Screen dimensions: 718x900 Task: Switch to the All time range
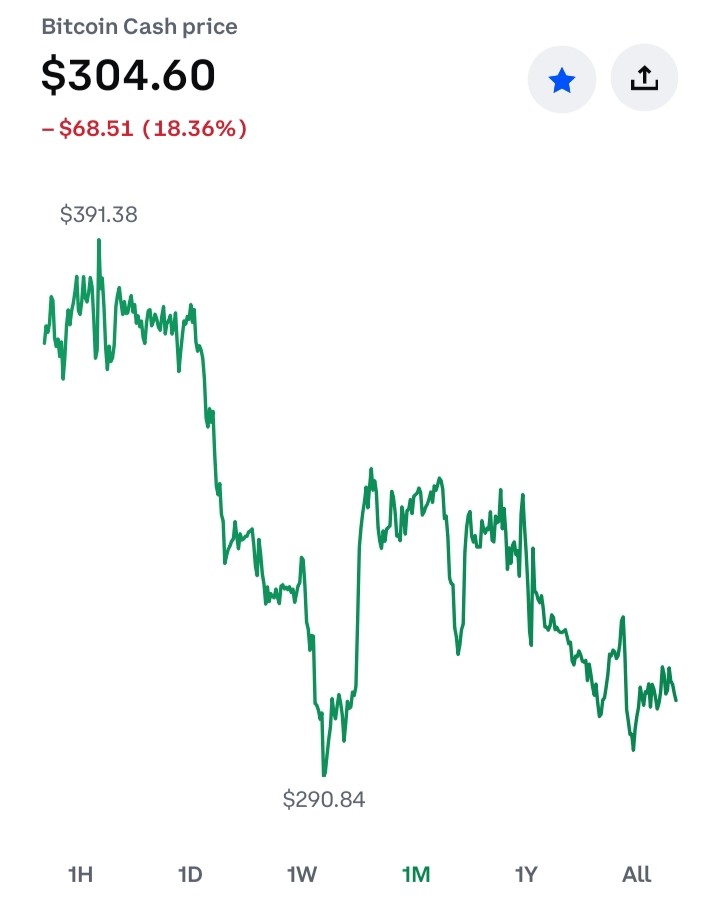coord(637,874)
